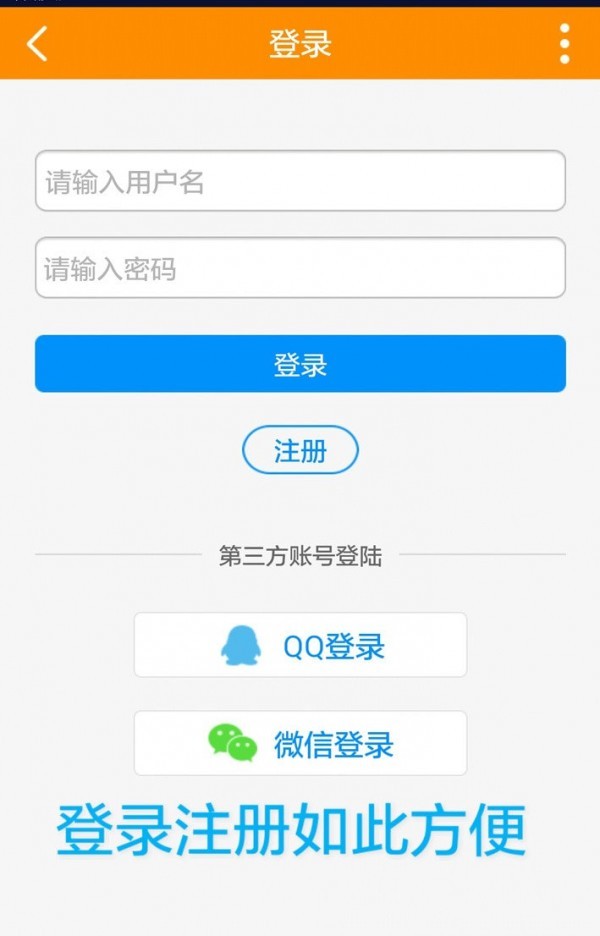The width and height of the screenshot is (600, 936).
Task: Tap the blue 登录 button
Action: coord(300,364)
